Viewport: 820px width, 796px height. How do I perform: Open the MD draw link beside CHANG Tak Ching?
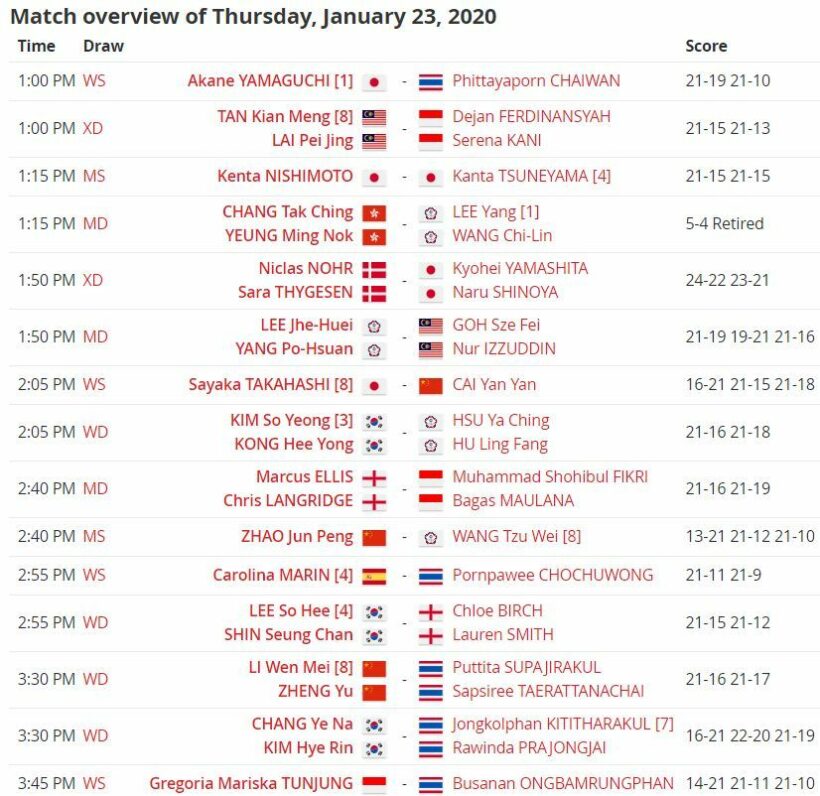coord(95,224)
